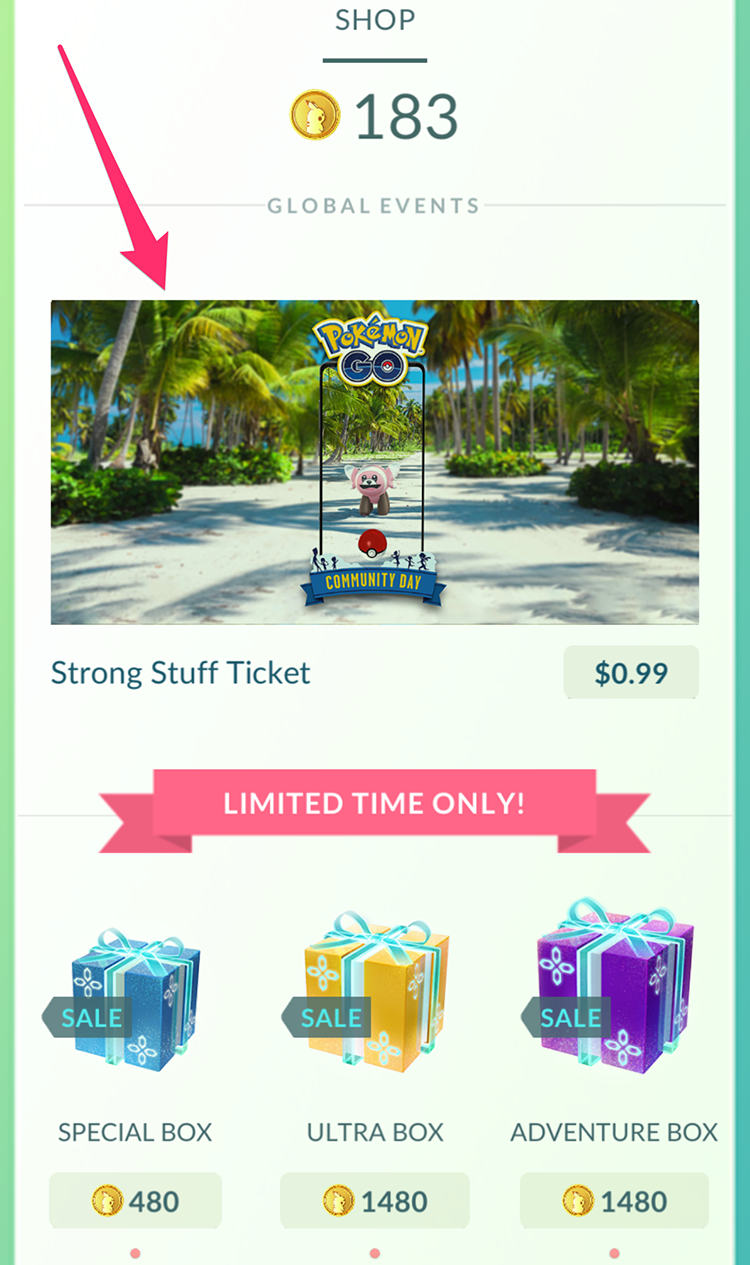Buy Special Box for 480 coins
Image resolution: width=750 pixels, height=1265 pixels.
coord(135,1200)
